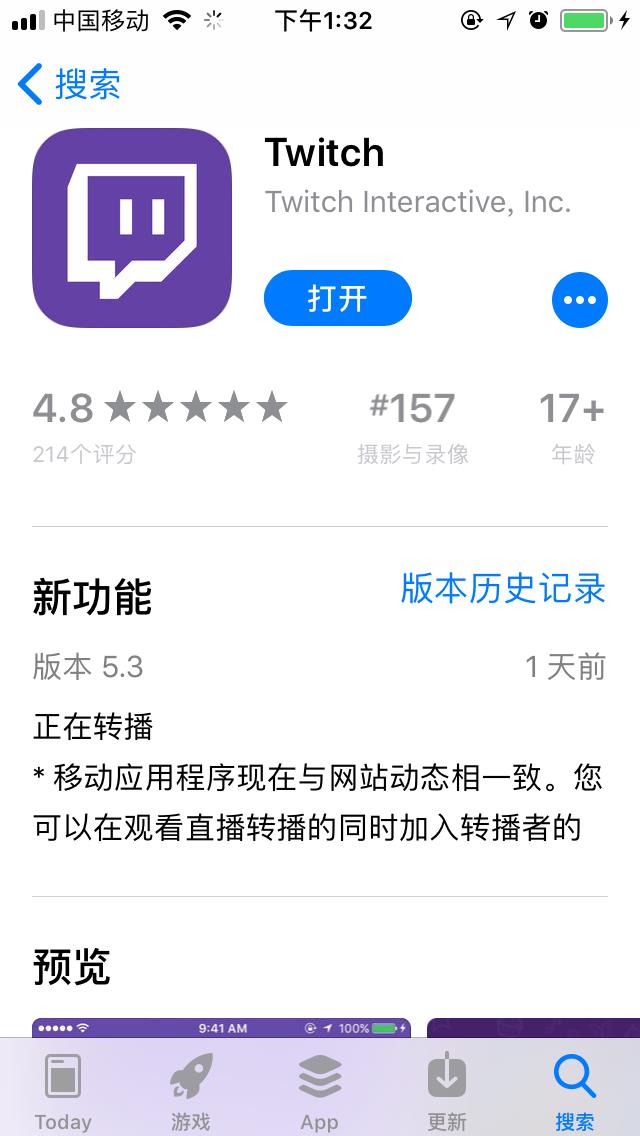
Task: Go back to the 搜索 screen
Action: pyautogui.click(x=70, y=84)
